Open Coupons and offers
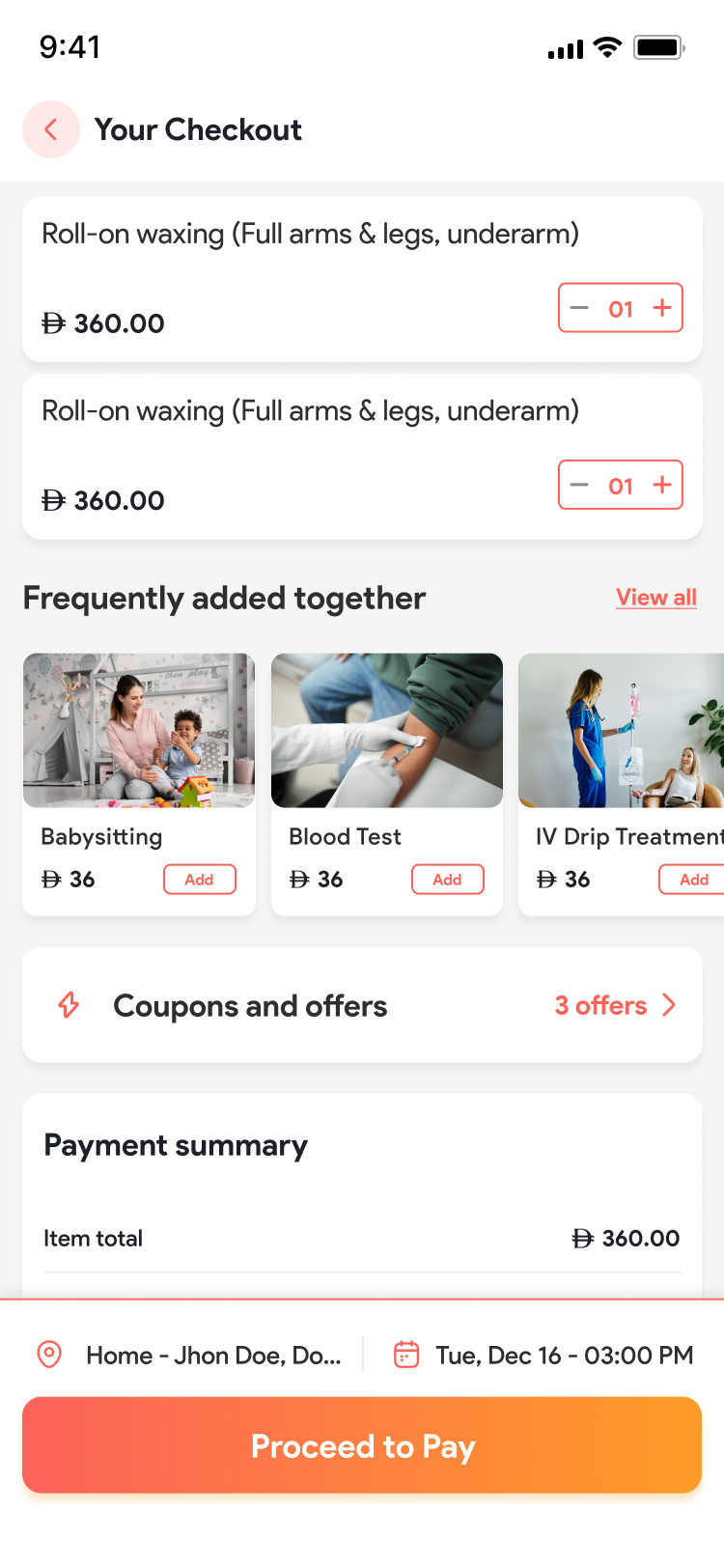Viewport: 724px width, 1568px height. click(x=362, y=1005)
